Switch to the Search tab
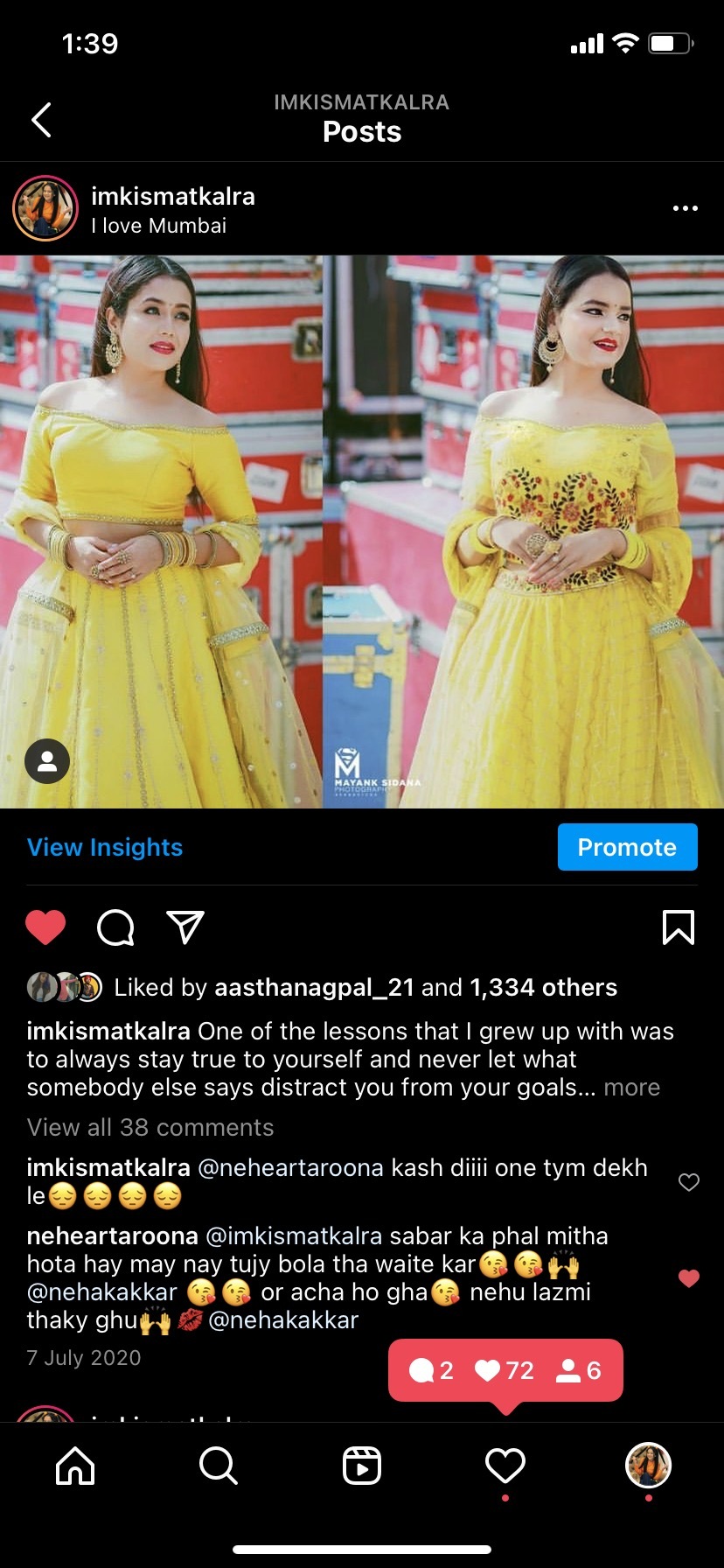Screen dimensions: 724x1568 pos(218,1466)
